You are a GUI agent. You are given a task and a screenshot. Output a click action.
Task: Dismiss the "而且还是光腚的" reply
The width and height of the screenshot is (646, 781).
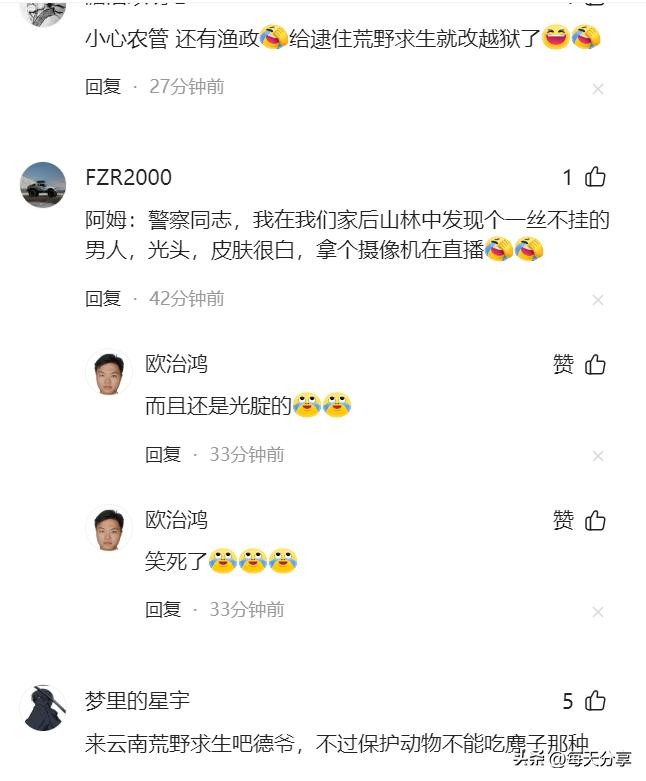pos(598,456)
